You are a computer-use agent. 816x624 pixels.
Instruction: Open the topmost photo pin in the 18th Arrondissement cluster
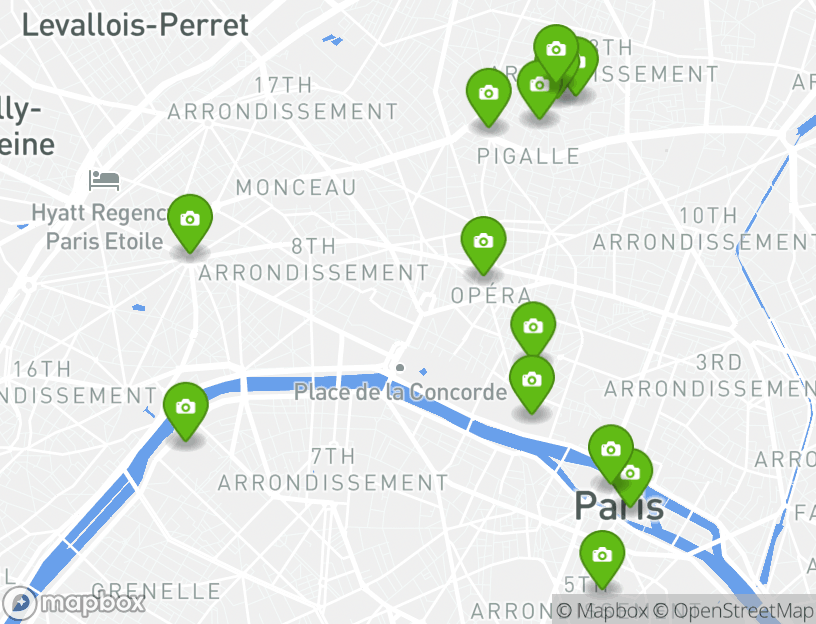pos(556,50)
